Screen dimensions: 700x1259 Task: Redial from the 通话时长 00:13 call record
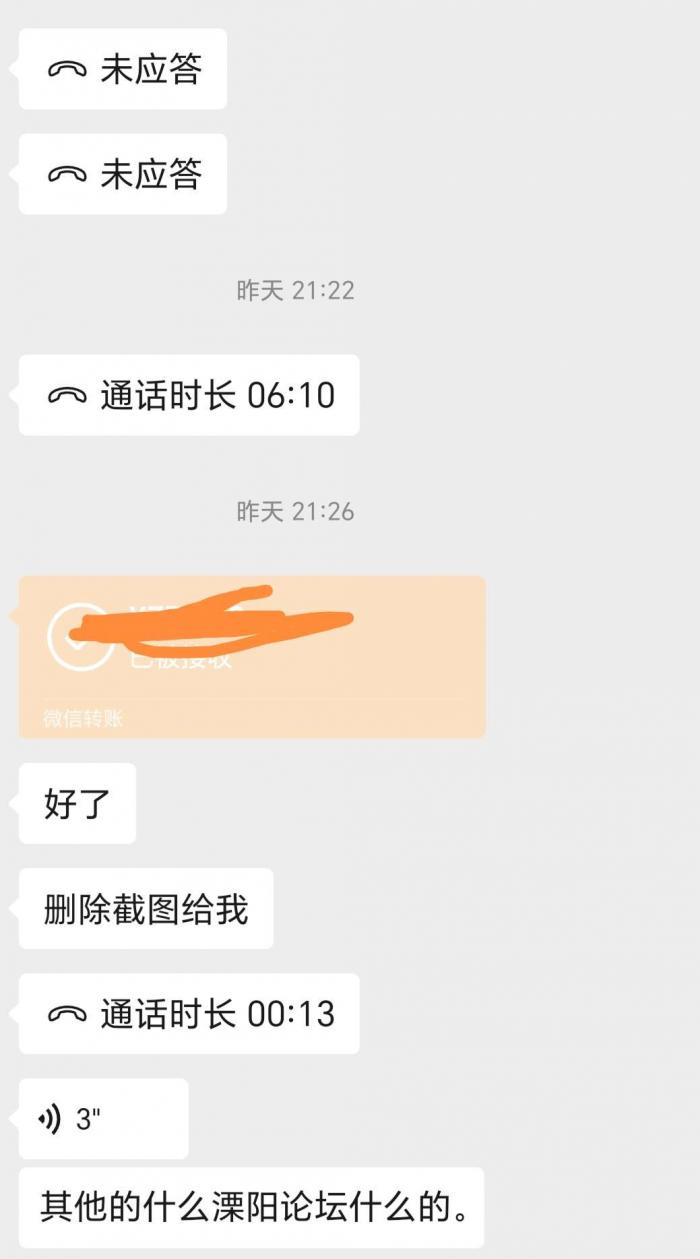click(x=189, y=1014)
